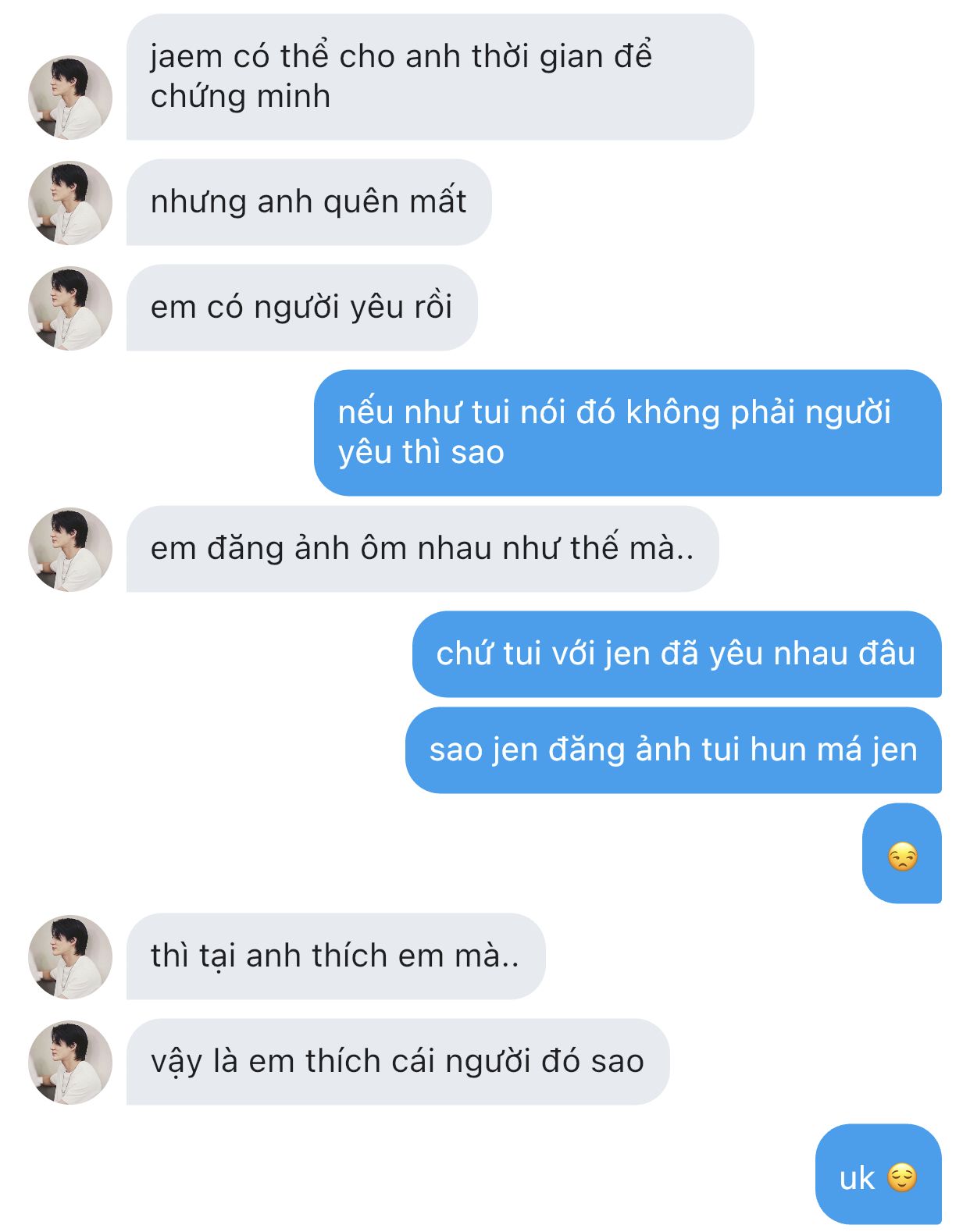Open avatar next to 'thì tại anh thích em mà..'
970x1232 pixels.
click(x=70, y=957)
